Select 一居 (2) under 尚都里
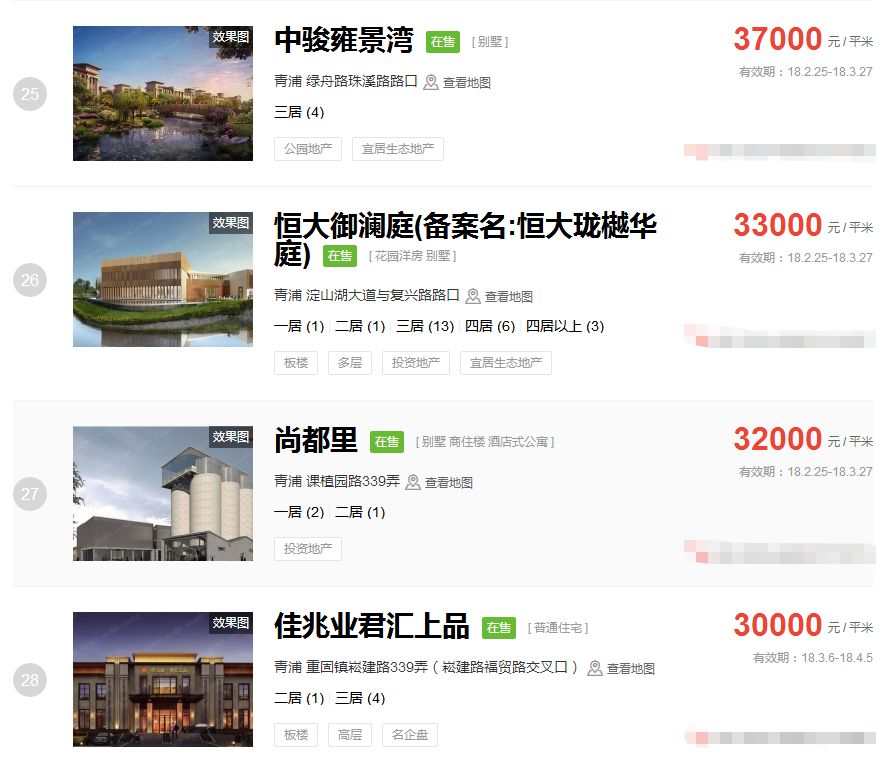This screenshot has height=763, width=887. pos(299,512)
